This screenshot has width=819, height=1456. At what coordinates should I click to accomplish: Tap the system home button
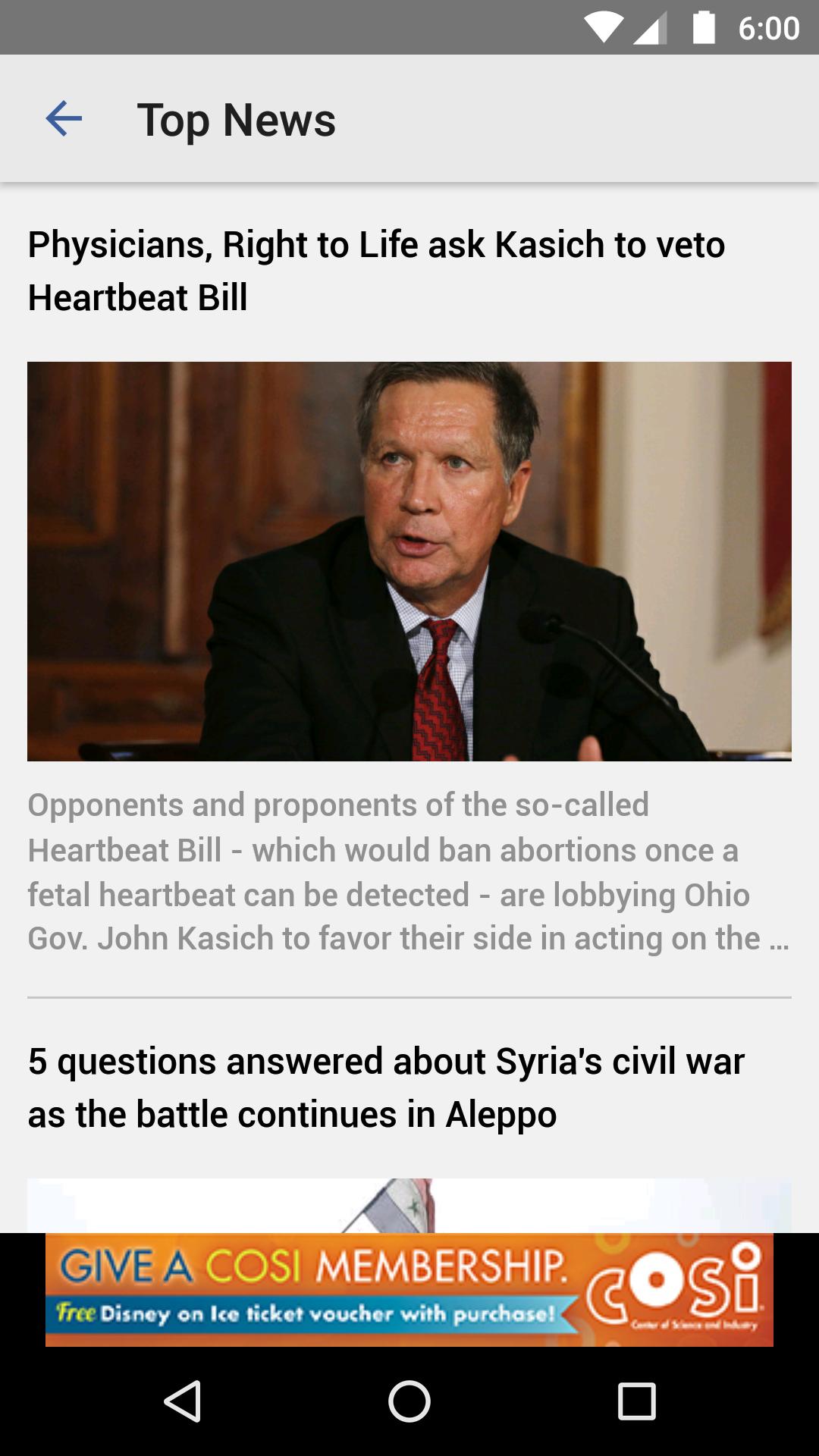pyautogui.click(x=409, y=1401)
